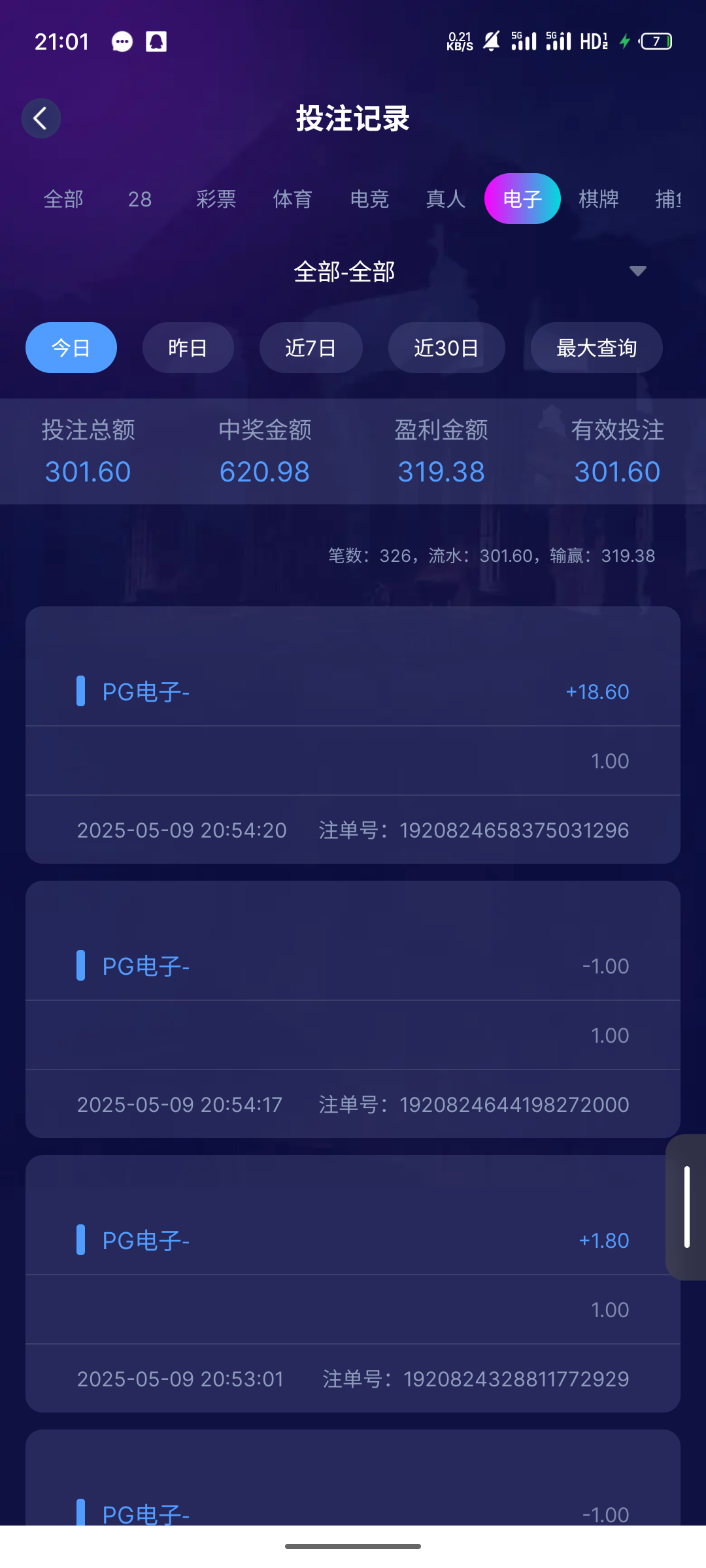The image size is (706, 1568).
Task: Select the 体育 category tab
Action: [x=292, y=199]
